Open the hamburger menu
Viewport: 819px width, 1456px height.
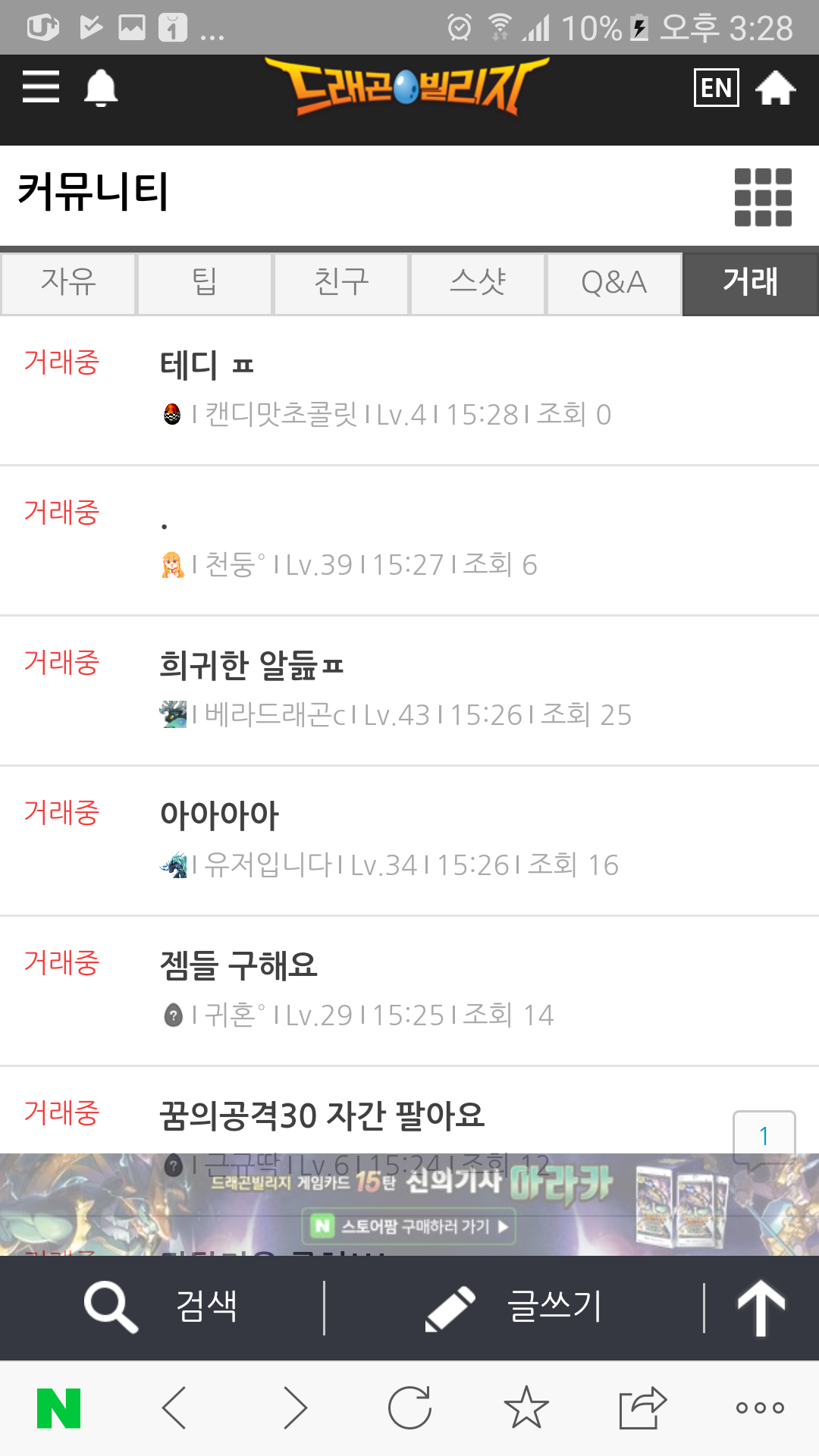click(x=41, y=87)
